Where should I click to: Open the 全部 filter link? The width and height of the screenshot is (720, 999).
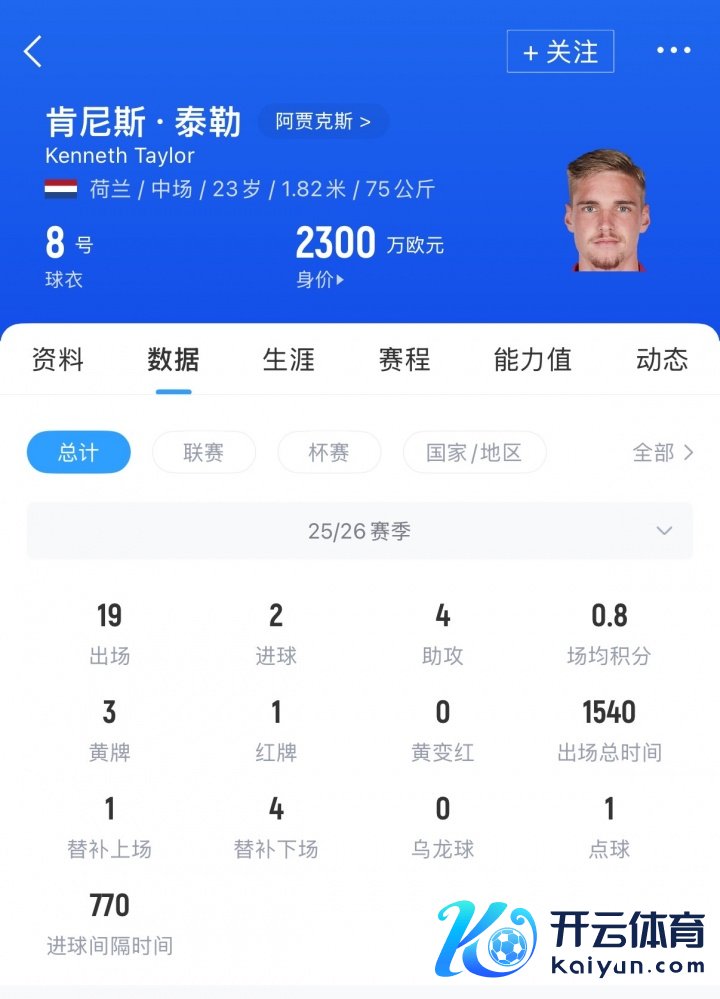tap(662, 452)
